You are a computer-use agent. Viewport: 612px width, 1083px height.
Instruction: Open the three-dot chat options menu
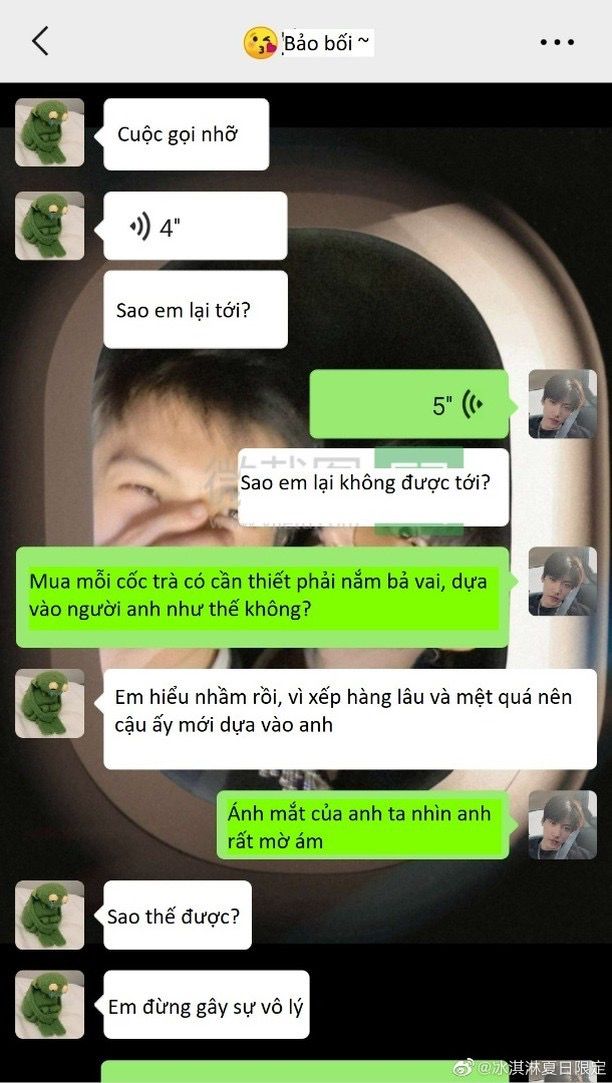point(556,42)
